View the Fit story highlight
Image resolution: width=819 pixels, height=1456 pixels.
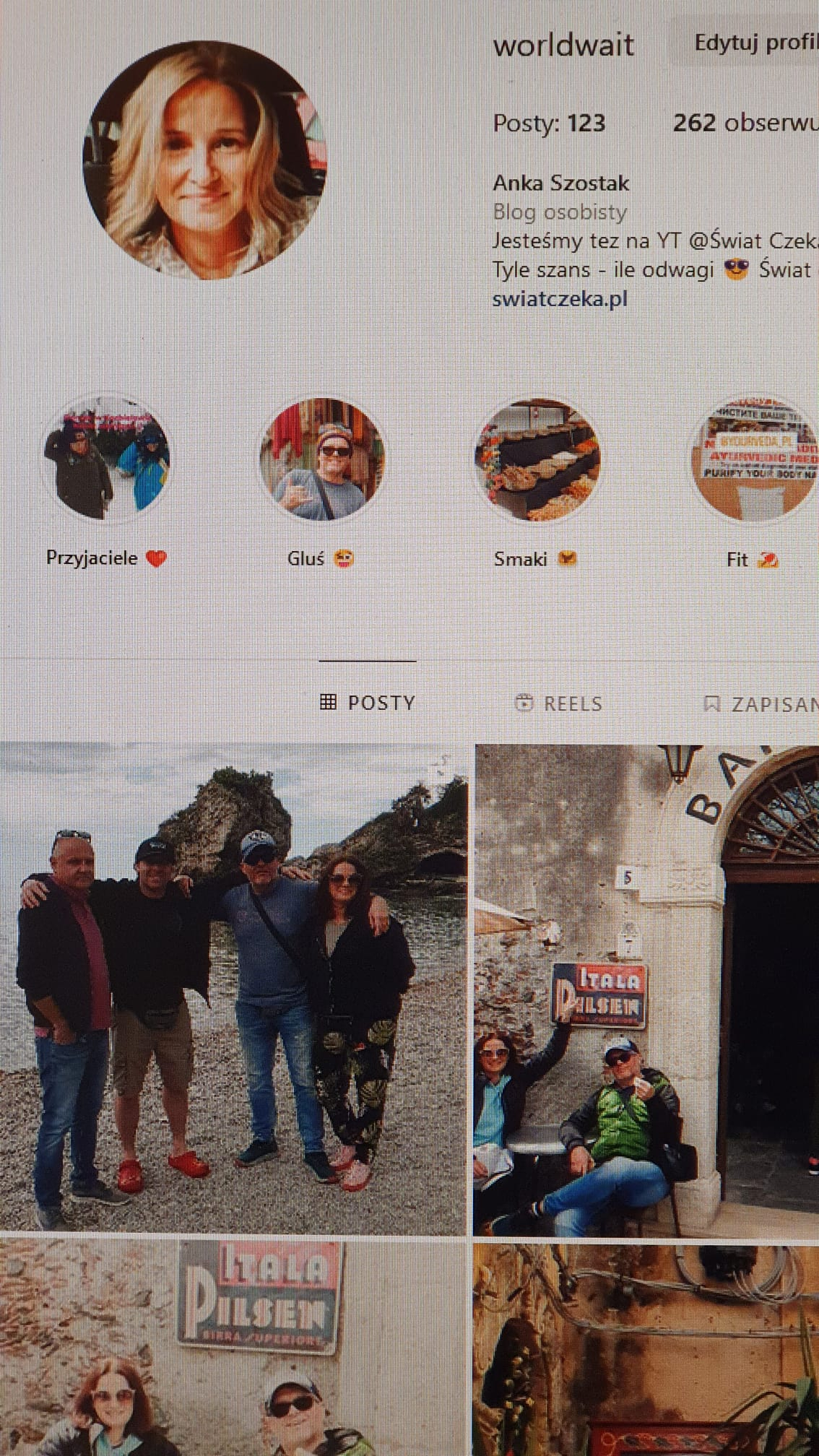tap(755, 459)
